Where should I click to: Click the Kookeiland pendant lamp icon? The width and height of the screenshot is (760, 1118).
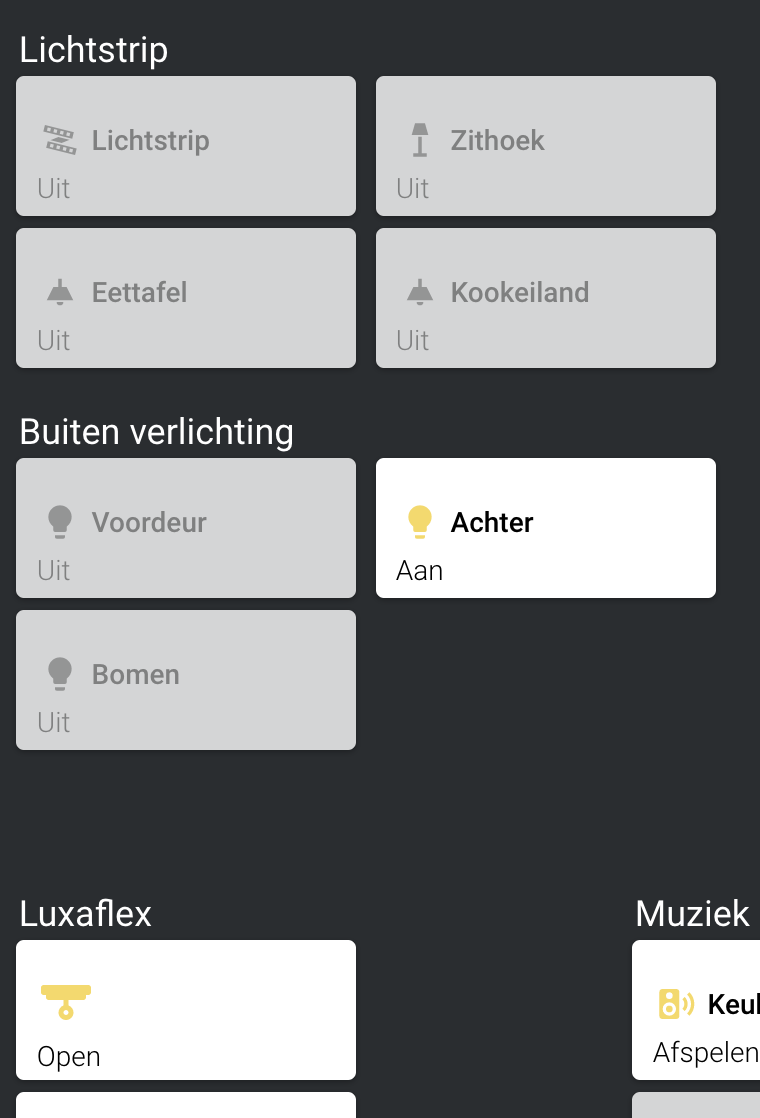click(420, 292)
